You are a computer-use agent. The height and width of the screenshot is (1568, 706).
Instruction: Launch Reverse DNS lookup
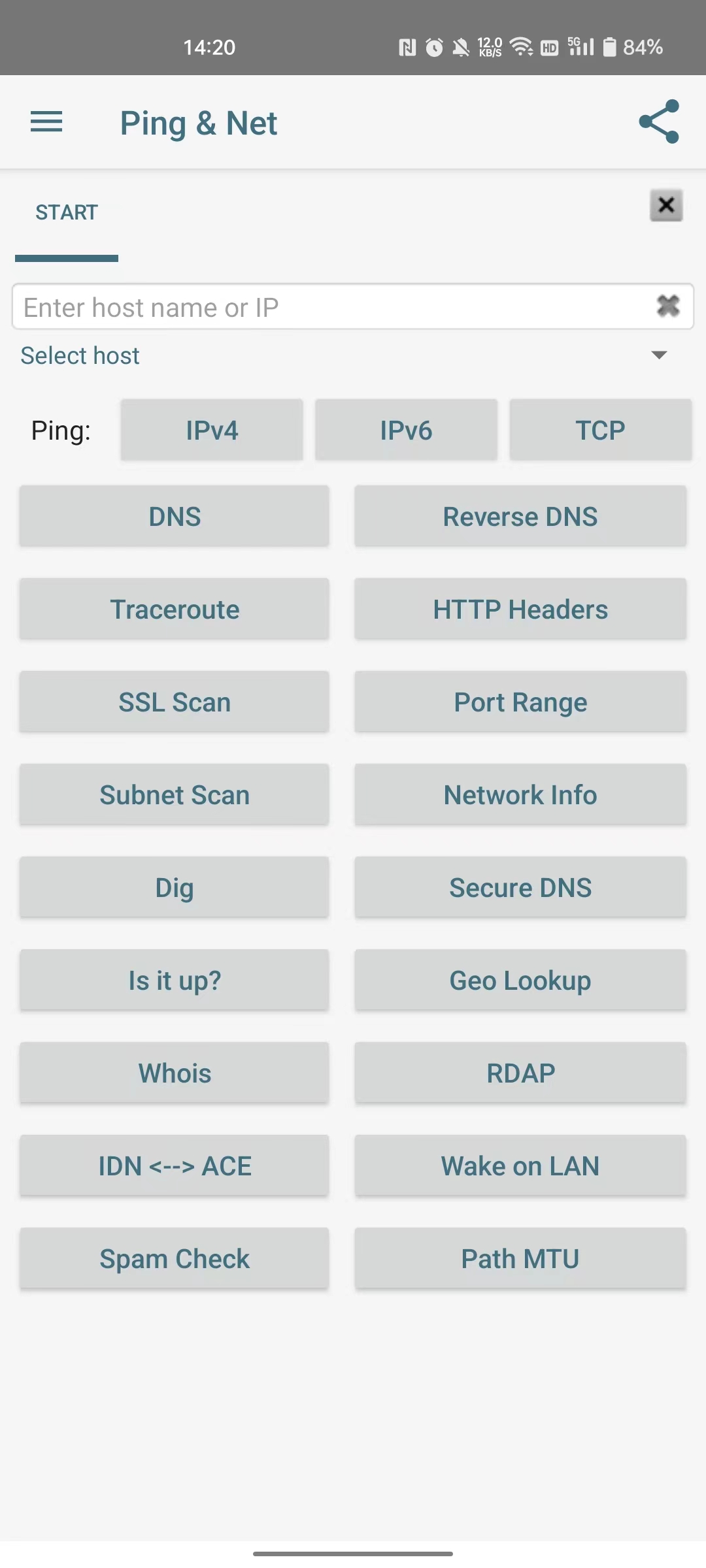pyautogui.click(x=520, y=516)
